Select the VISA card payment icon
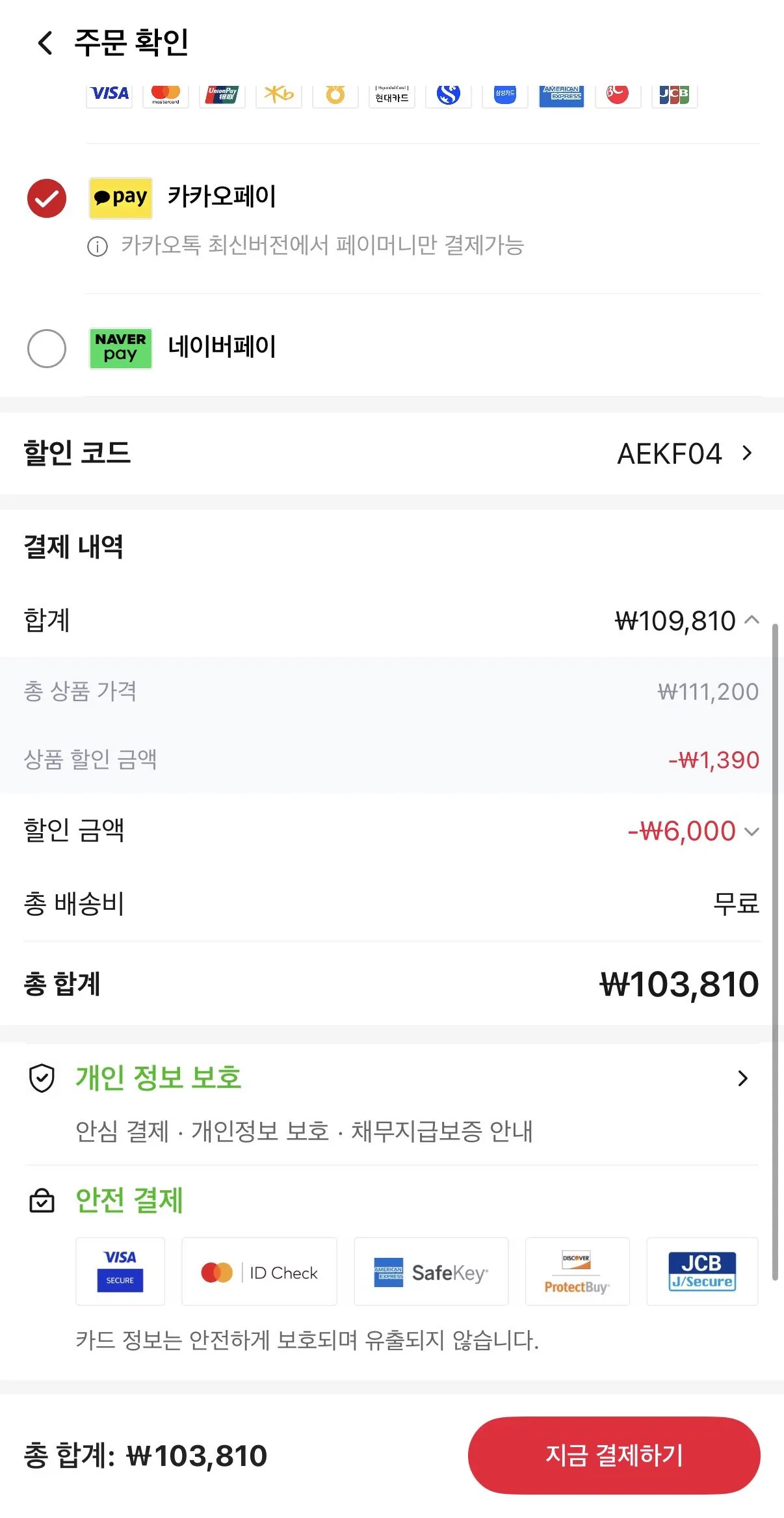The image size is (784, 1518). tap(108, 94)
